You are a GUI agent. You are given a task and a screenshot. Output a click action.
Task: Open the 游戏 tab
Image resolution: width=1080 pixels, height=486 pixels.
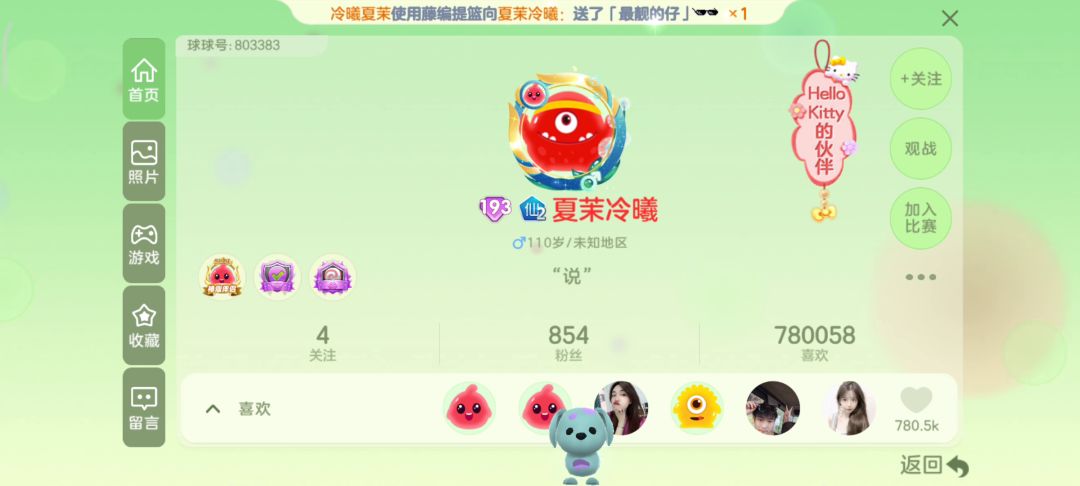[144, 244]
